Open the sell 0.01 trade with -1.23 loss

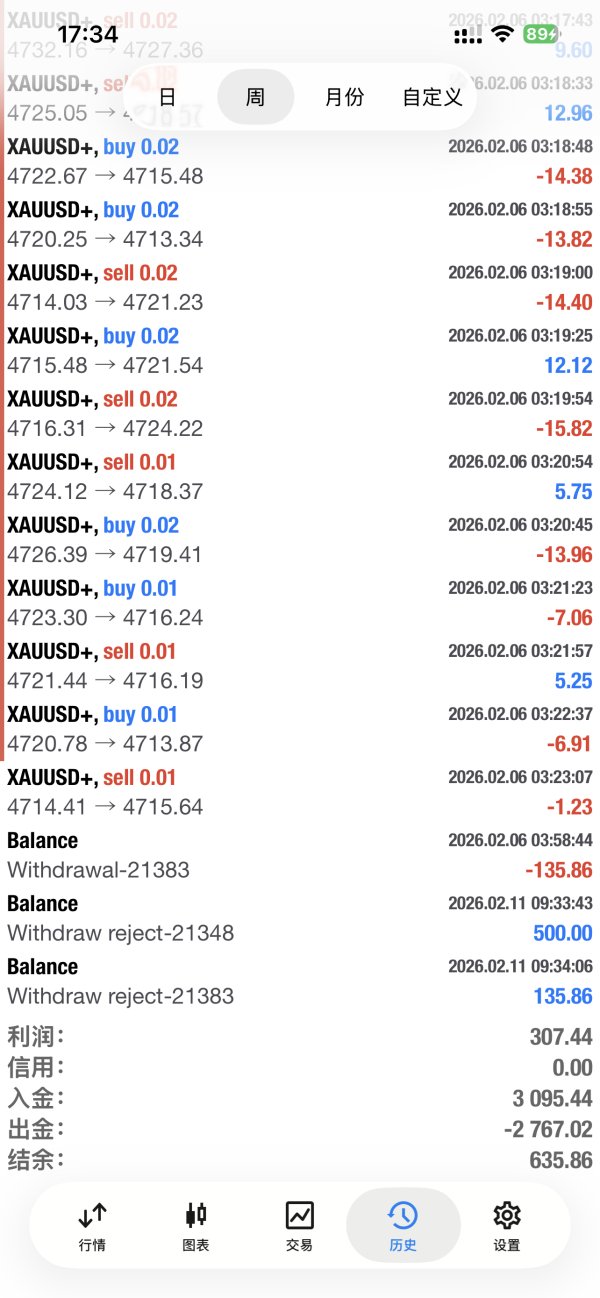pyautogui.click(x=300, y=791)
